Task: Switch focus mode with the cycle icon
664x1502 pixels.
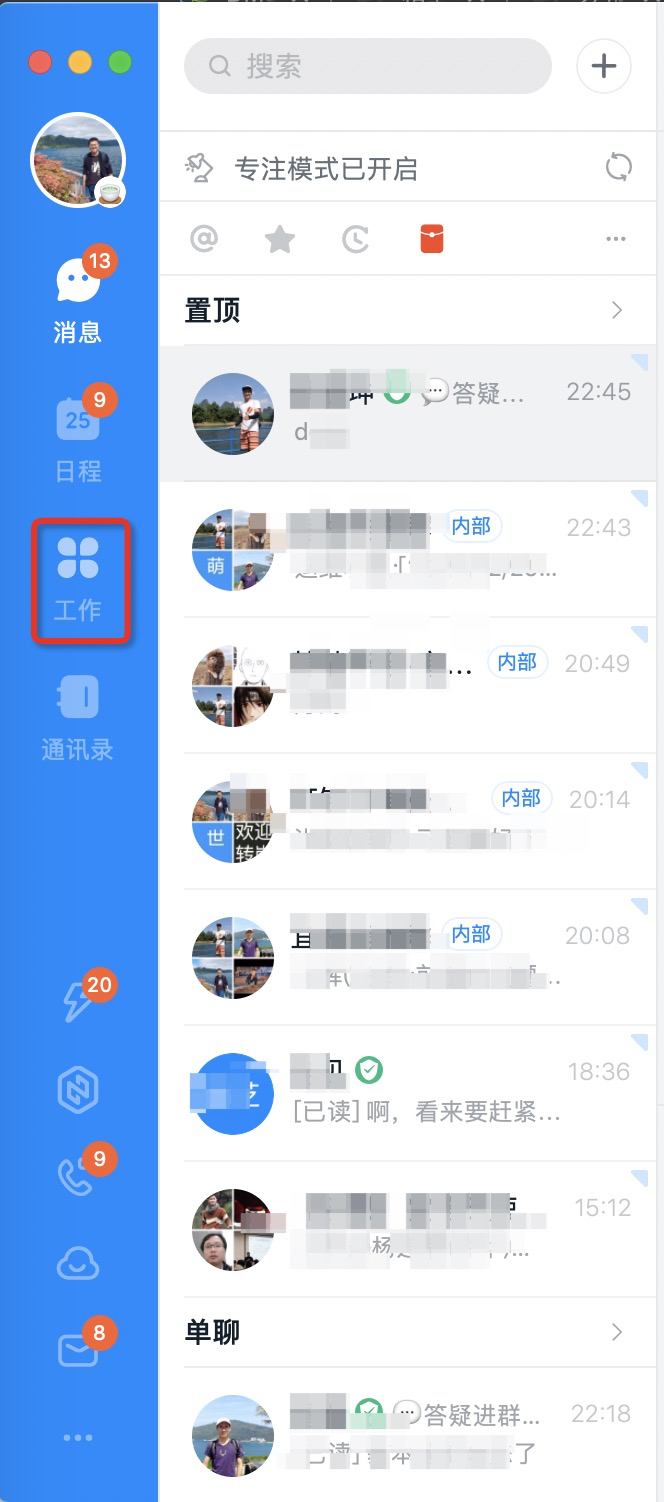Action: [x=619, y=167]
